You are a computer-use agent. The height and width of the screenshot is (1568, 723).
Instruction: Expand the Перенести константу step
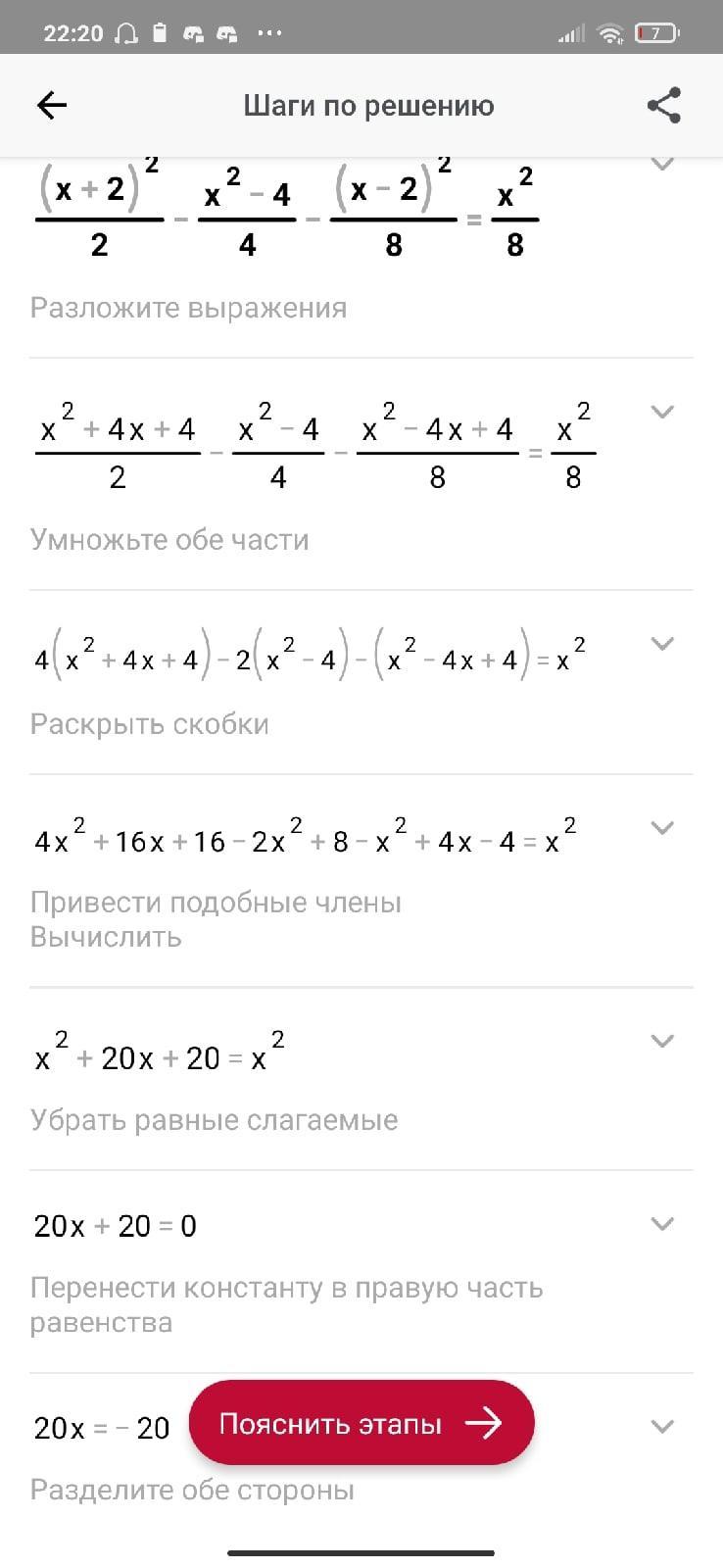[663, 1223]
